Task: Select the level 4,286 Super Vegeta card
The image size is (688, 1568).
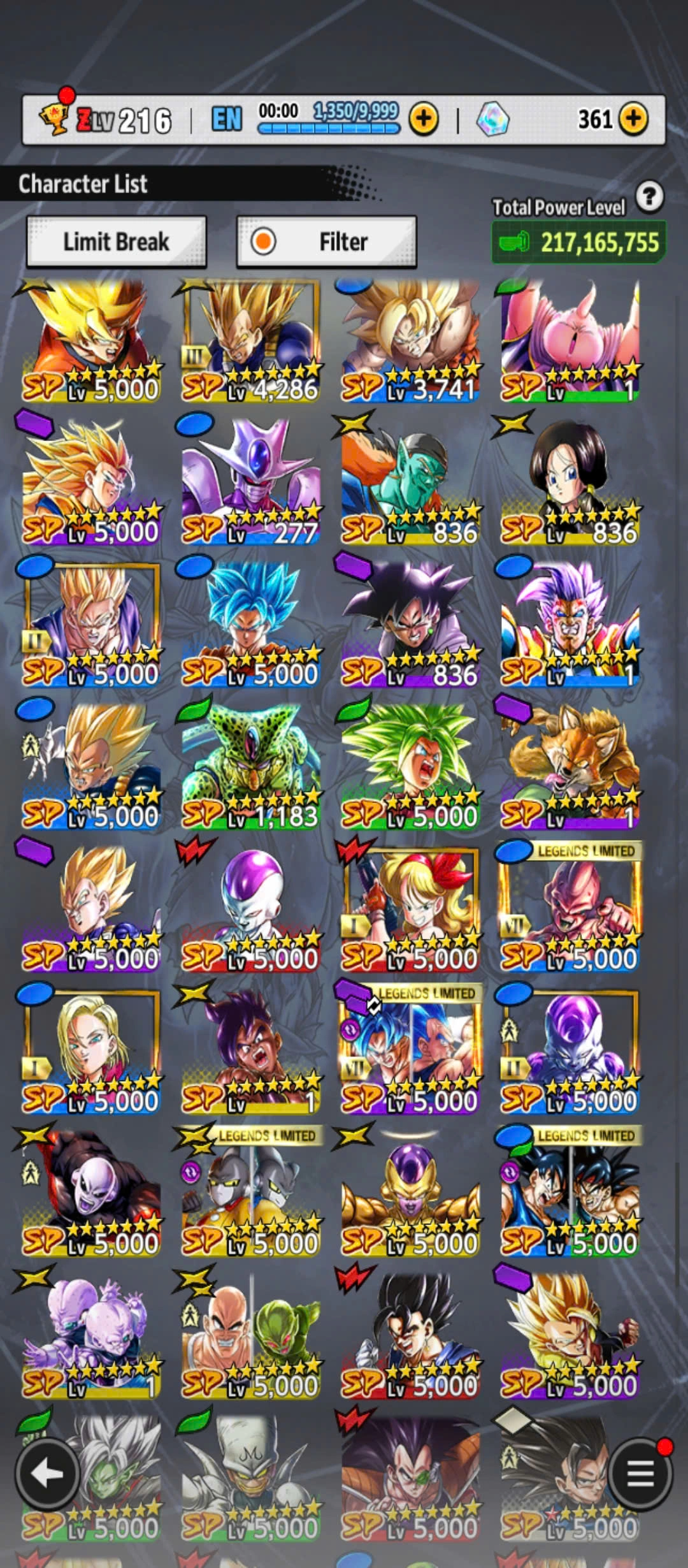Action: click(x=251, y=341)
